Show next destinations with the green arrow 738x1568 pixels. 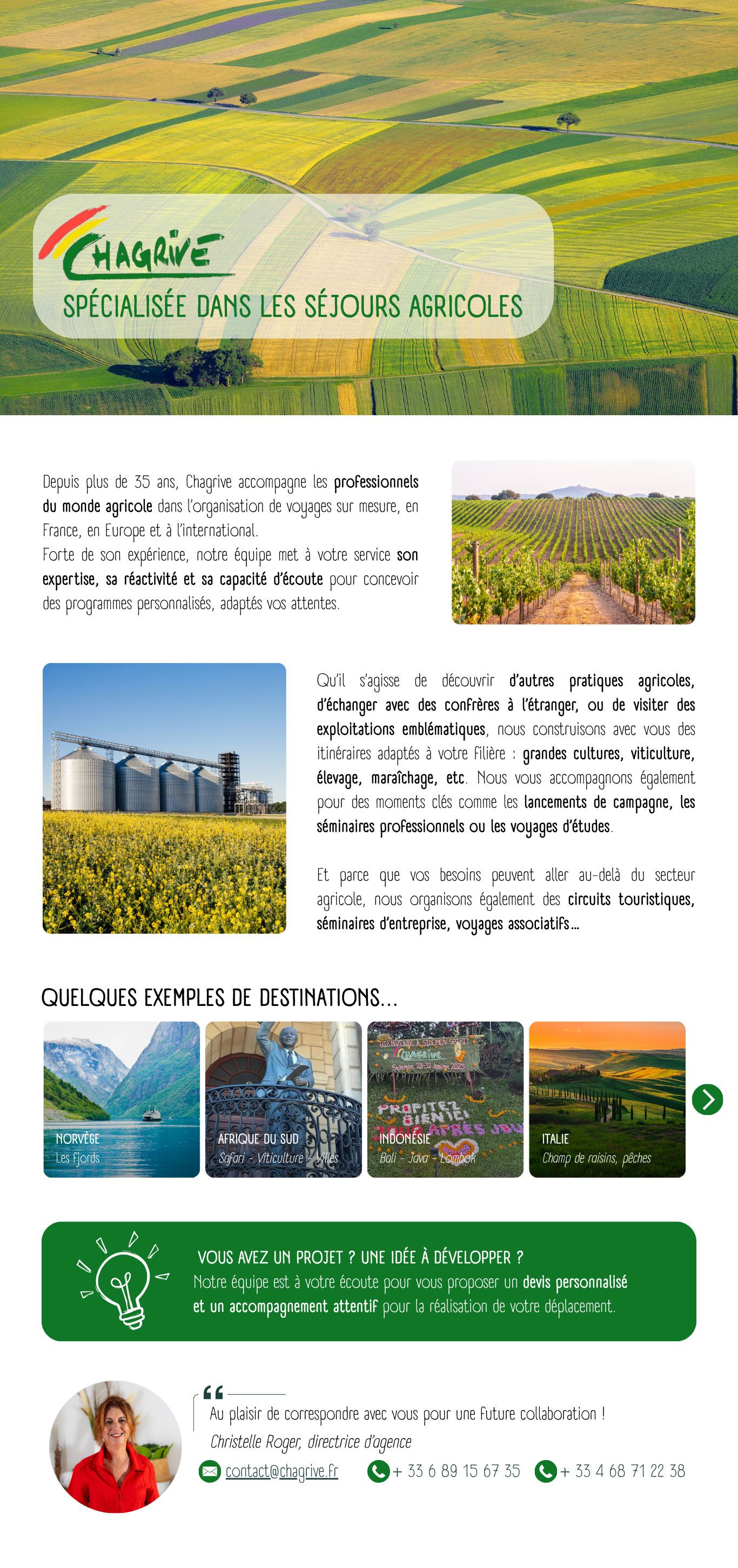coord(707,1099)
